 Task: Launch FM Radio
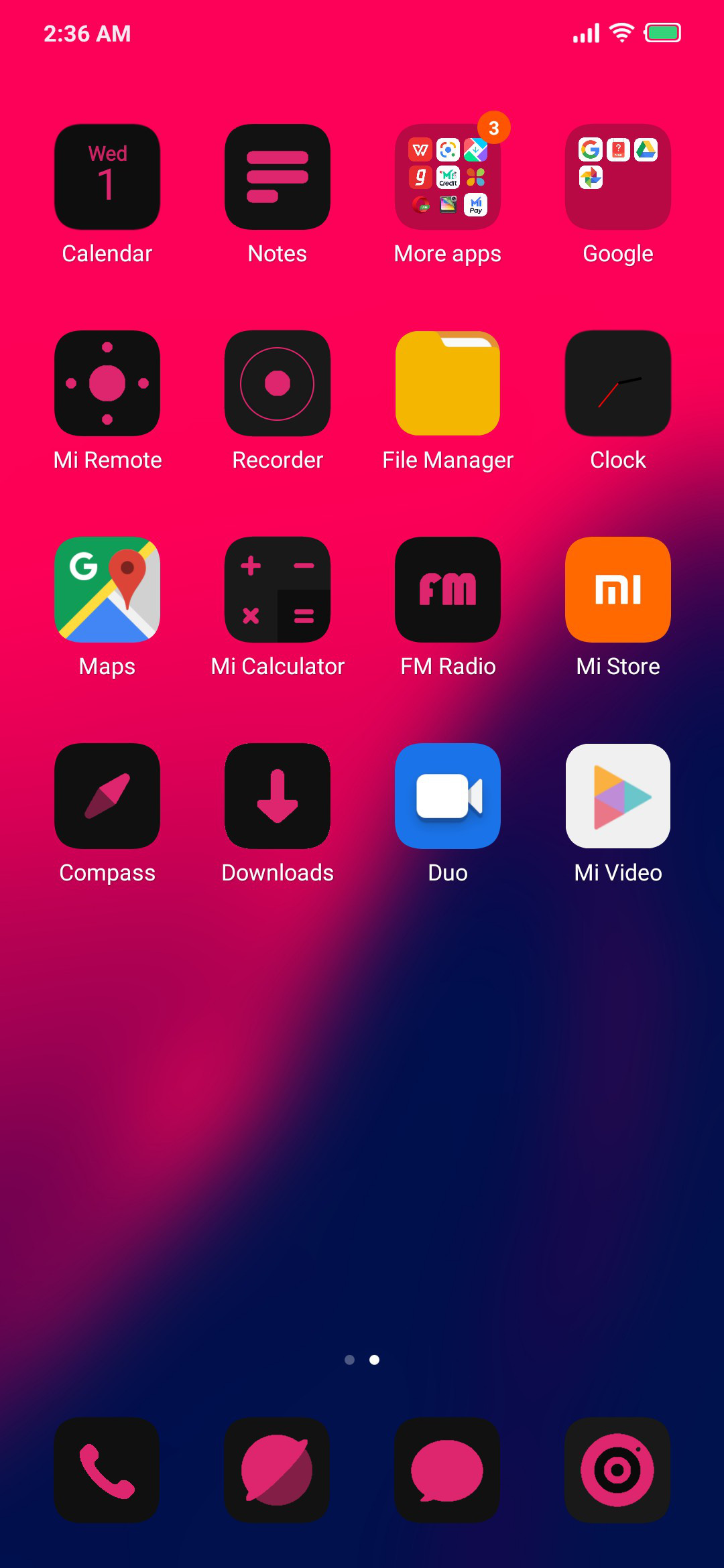tap(448, 590)
